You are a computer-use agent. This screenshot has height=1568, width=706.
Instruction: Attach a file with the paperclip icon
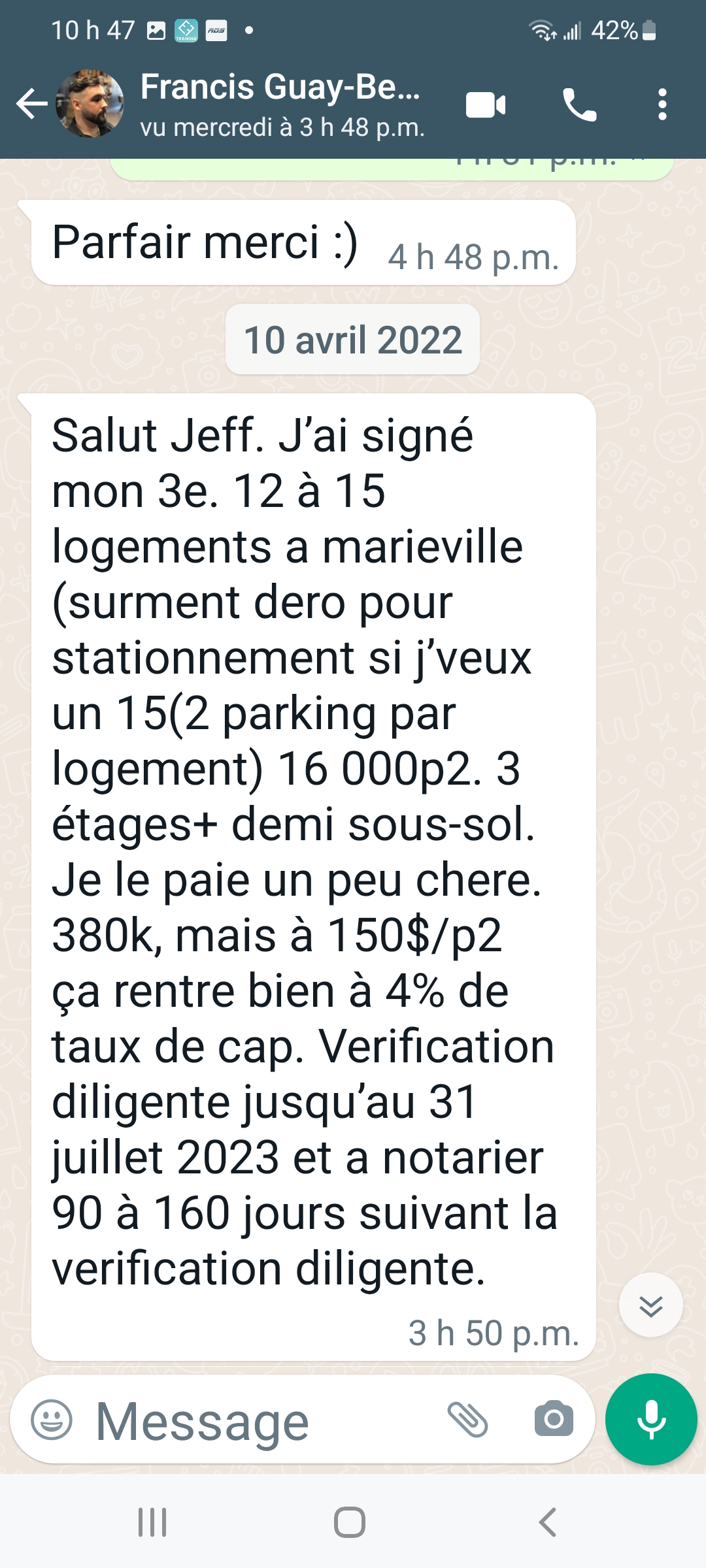tap(468, 1420)
